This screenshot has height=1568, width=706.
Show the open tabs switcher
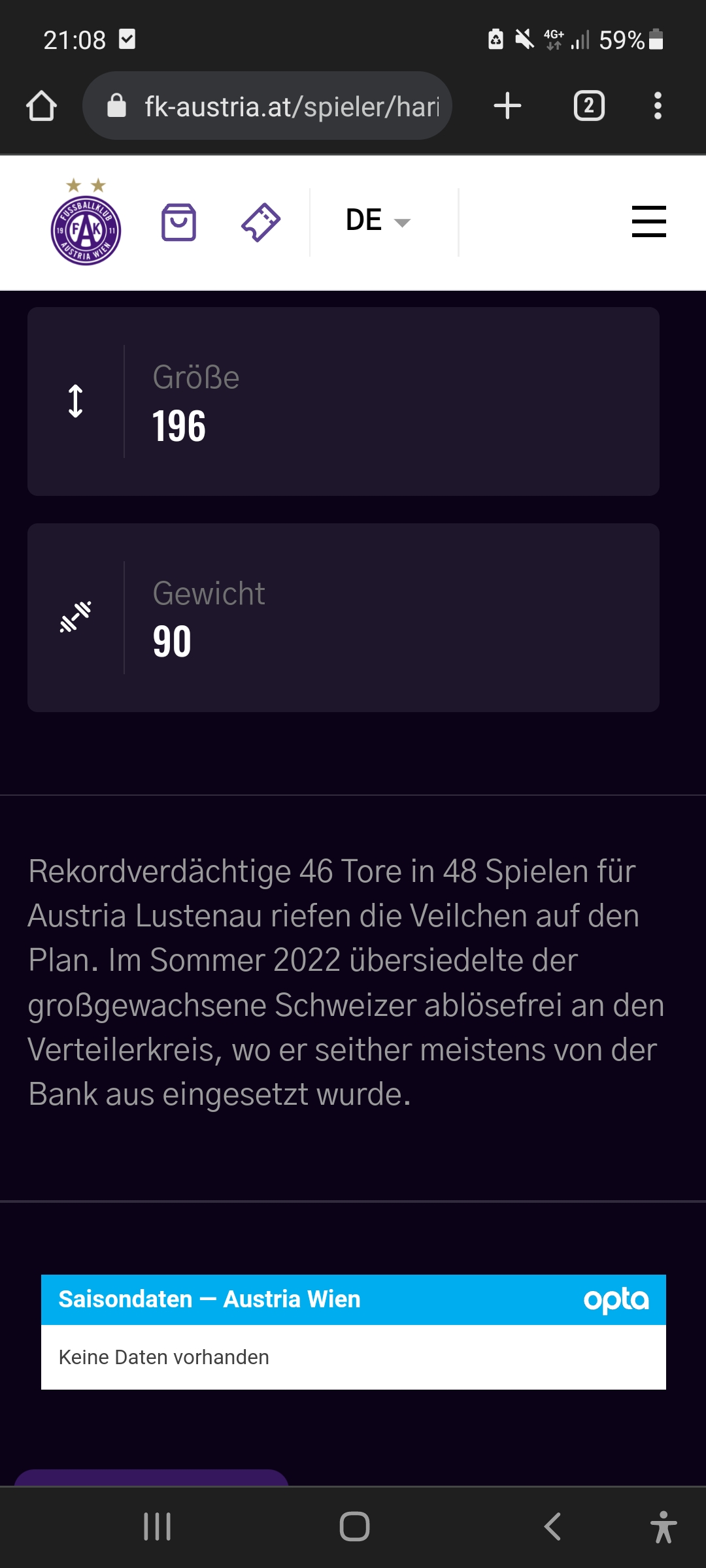[589, 106]
